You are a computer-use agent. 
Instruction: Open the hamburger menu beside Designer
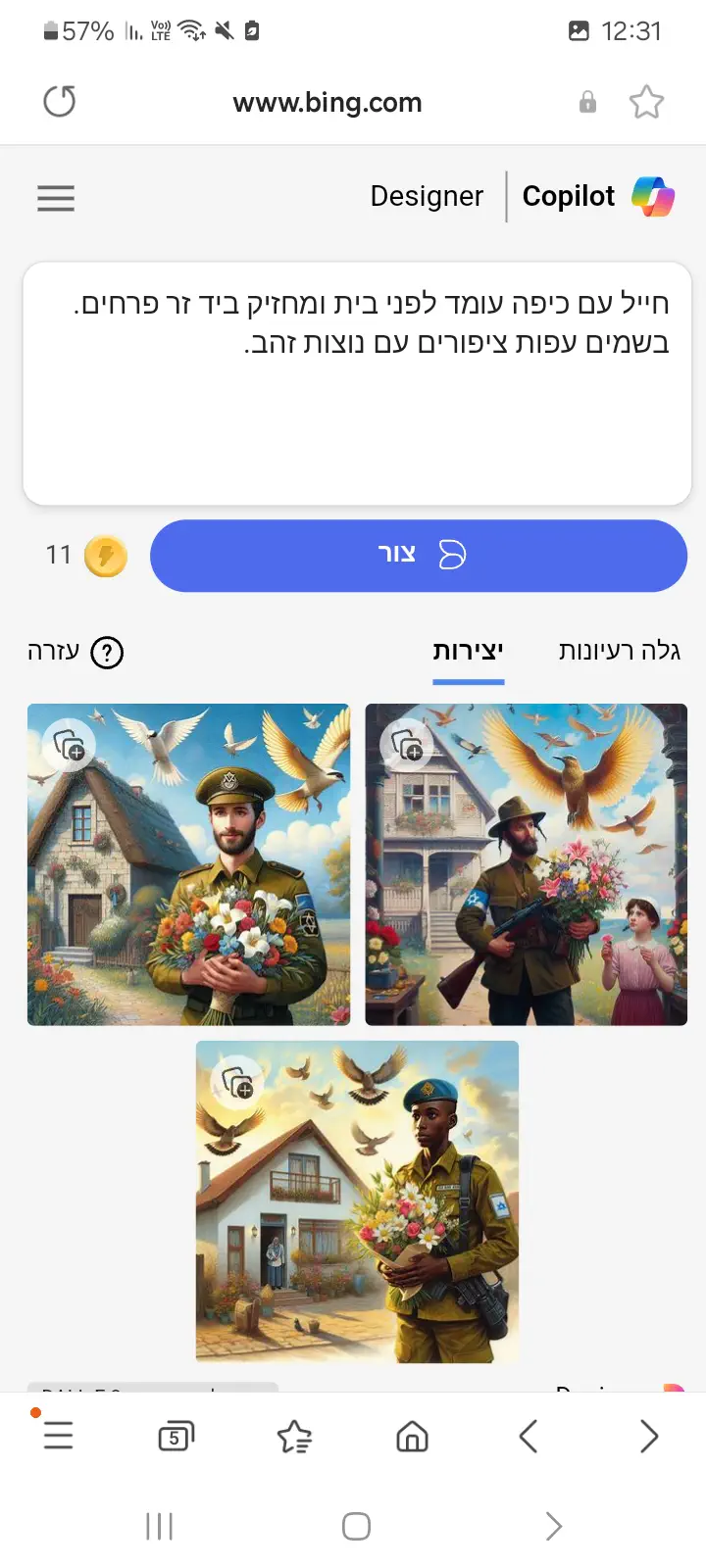coord(56,198)
